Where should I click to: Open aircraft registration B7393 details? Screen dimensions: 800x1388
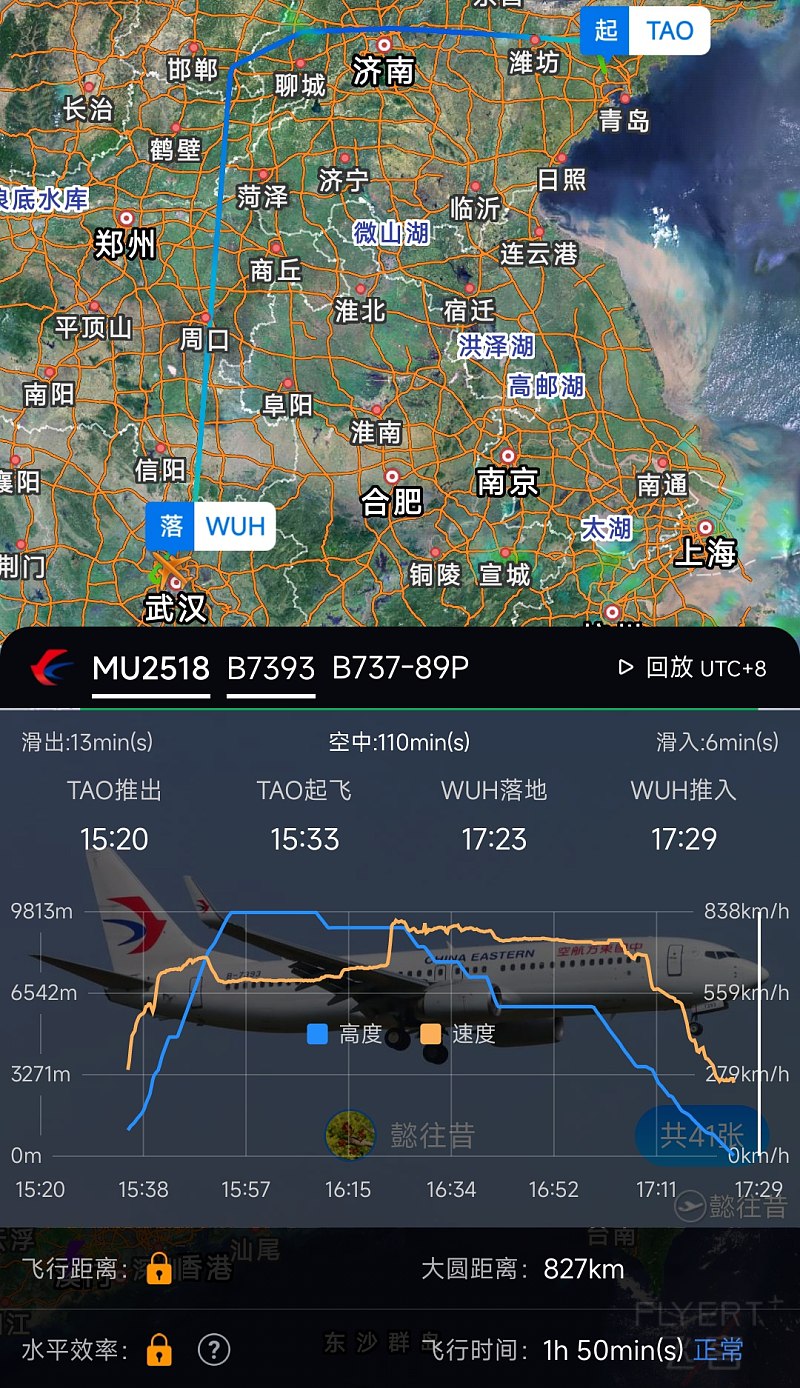click(271, 668)
